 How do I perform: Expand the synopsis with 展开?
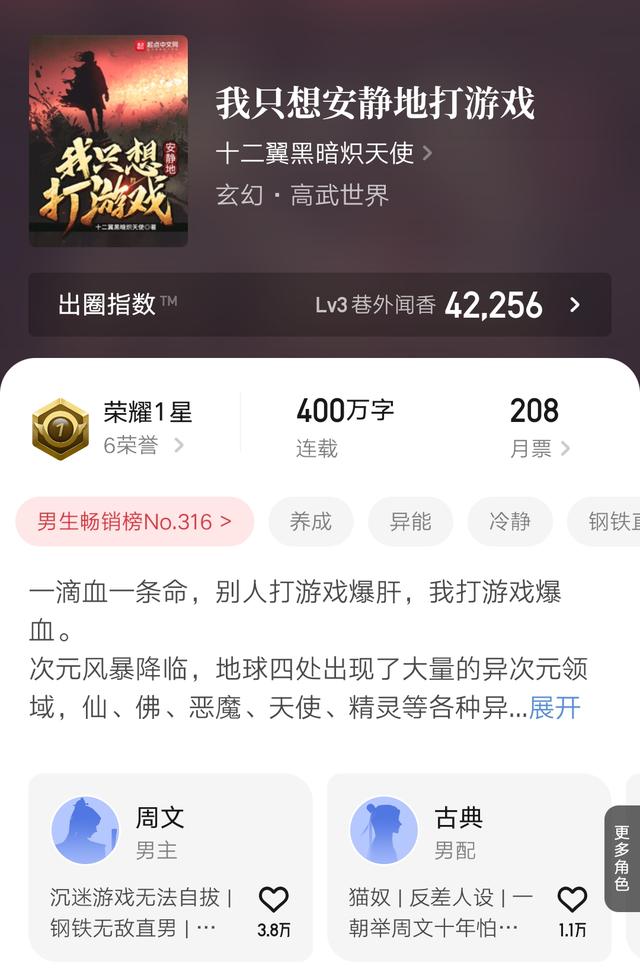click(555, 708)
